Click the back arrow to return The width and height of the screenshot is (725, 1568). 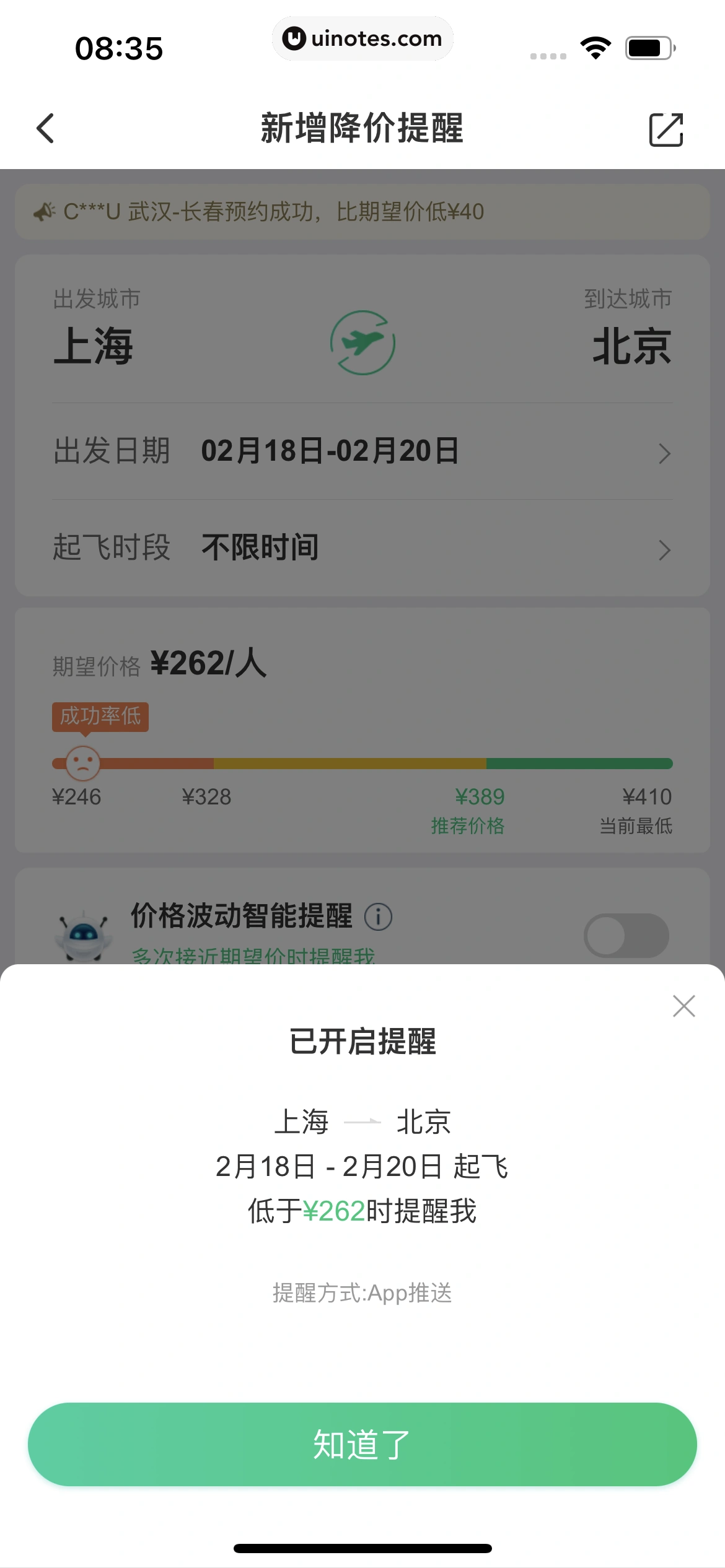pyautogui.click(x=44, y=129)
